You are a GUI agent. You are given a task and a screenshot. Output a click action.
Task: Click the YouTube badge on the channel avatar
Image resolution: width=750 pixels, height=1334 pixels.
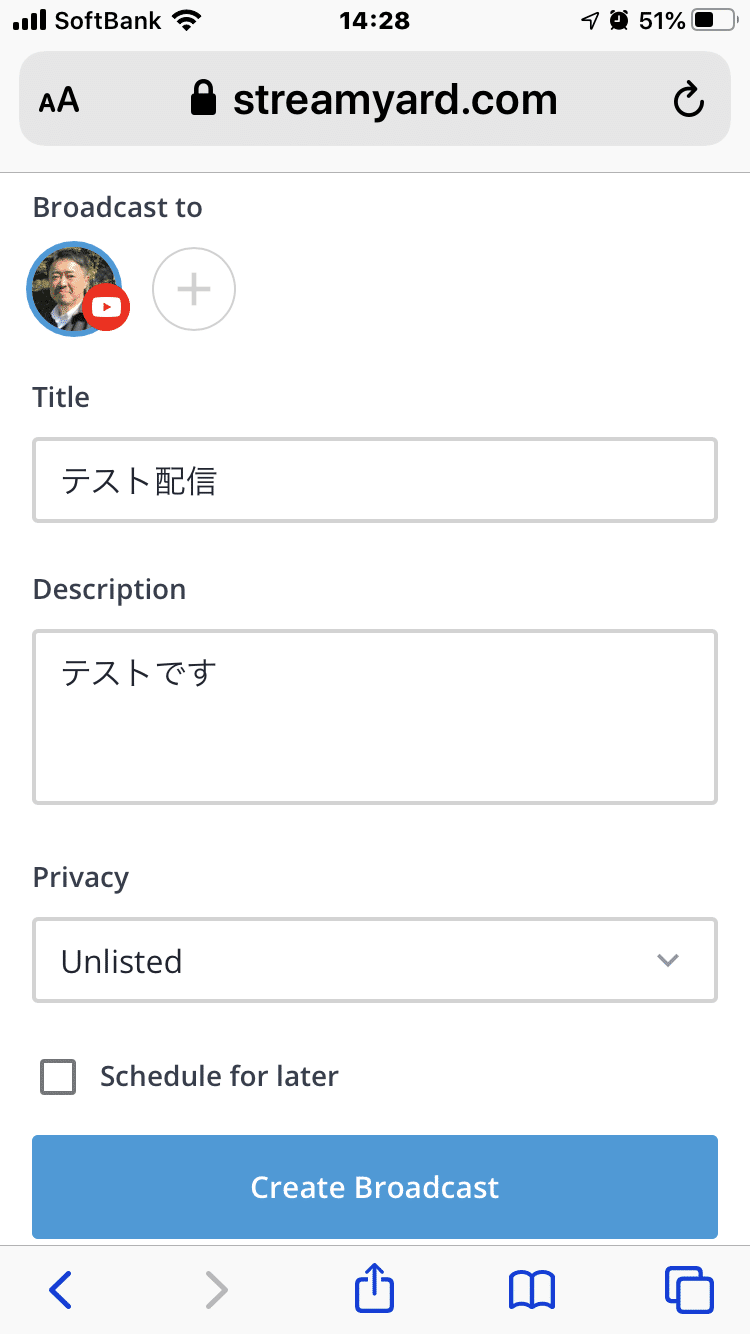(106, 308)
